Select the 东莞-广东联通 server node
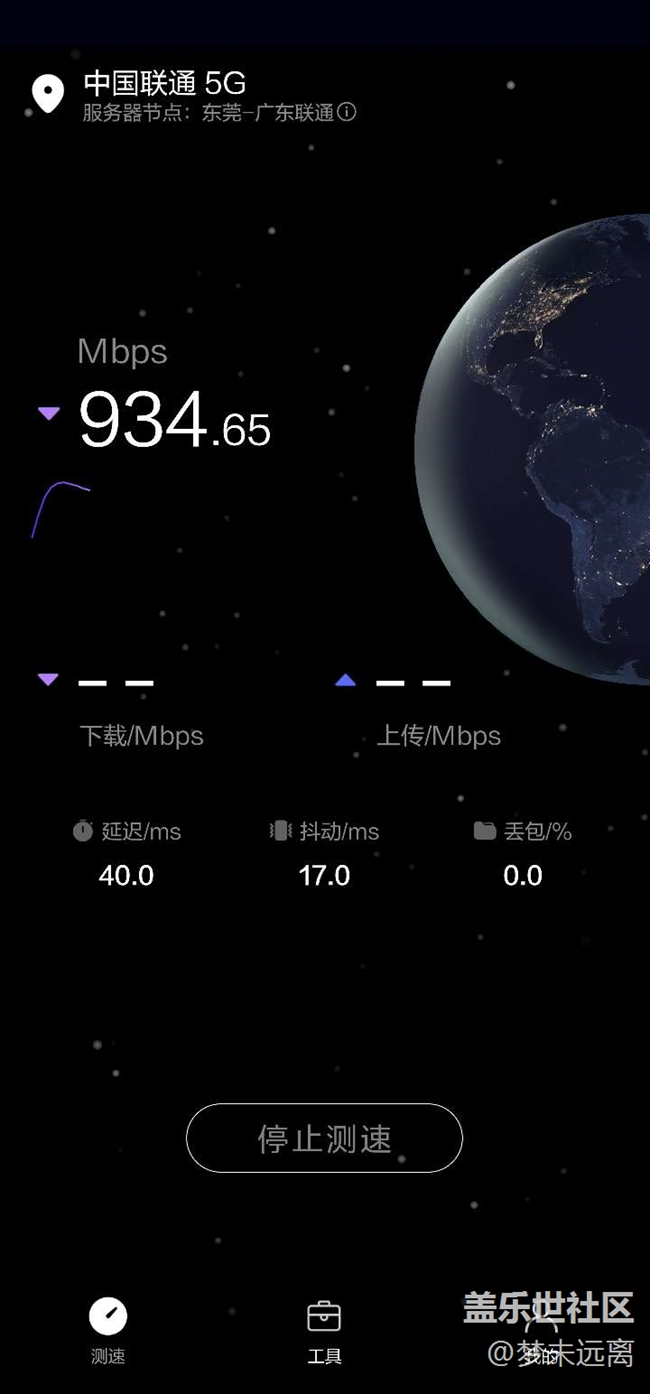650x1394 pixels. (x=268, y=113)
